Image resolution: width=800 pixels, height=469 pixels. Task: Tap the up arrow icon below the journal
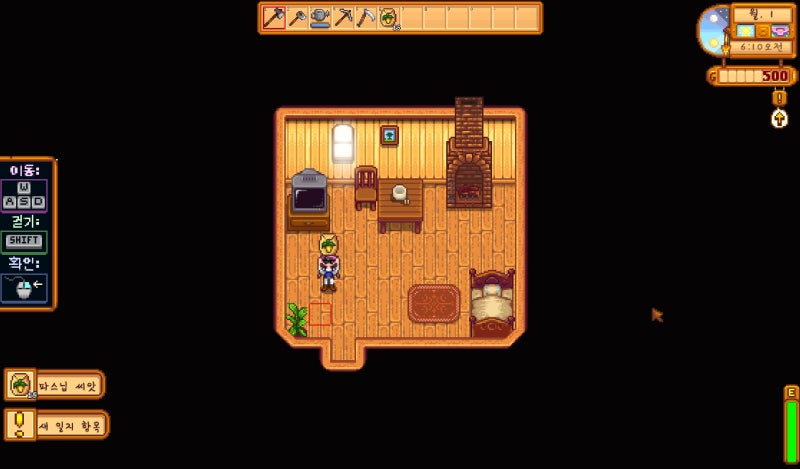[779, 119]
